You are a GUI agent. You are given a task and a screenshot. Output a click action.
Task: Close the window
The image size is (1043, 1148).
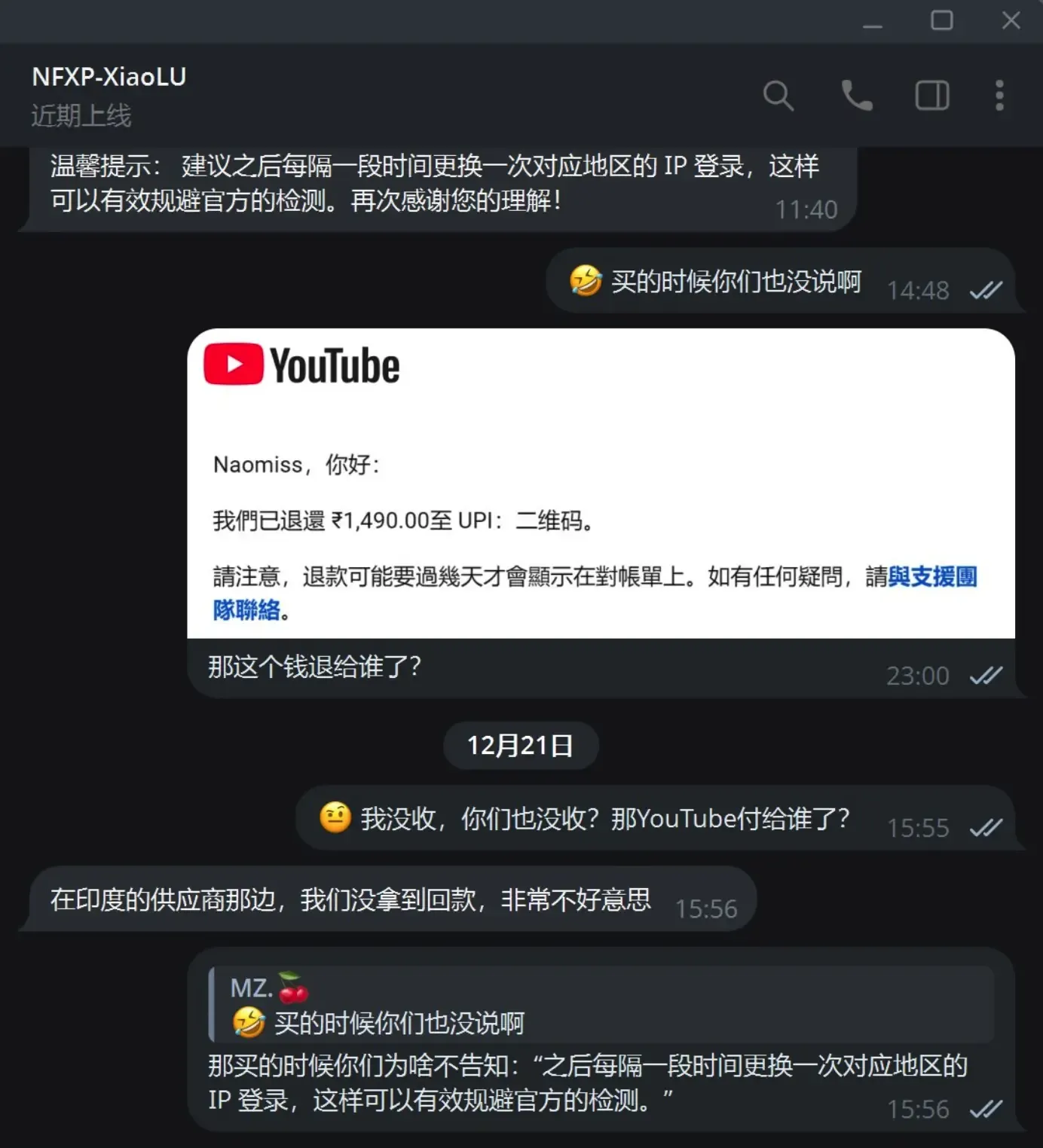[1011, 20]
